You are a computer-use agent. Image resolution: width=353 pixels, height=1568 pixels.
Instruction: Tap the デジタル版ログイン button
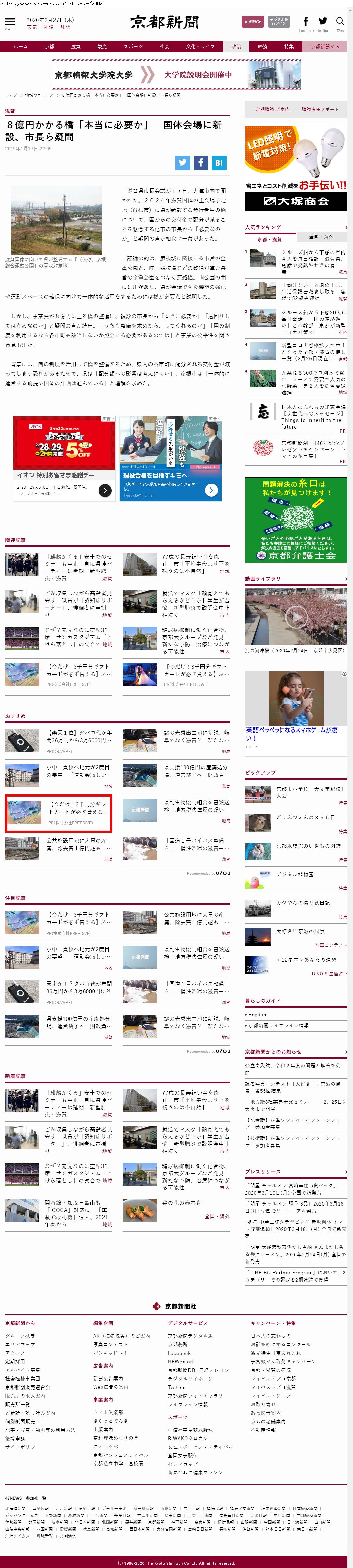pyautogui.click(x=278, y=22)
